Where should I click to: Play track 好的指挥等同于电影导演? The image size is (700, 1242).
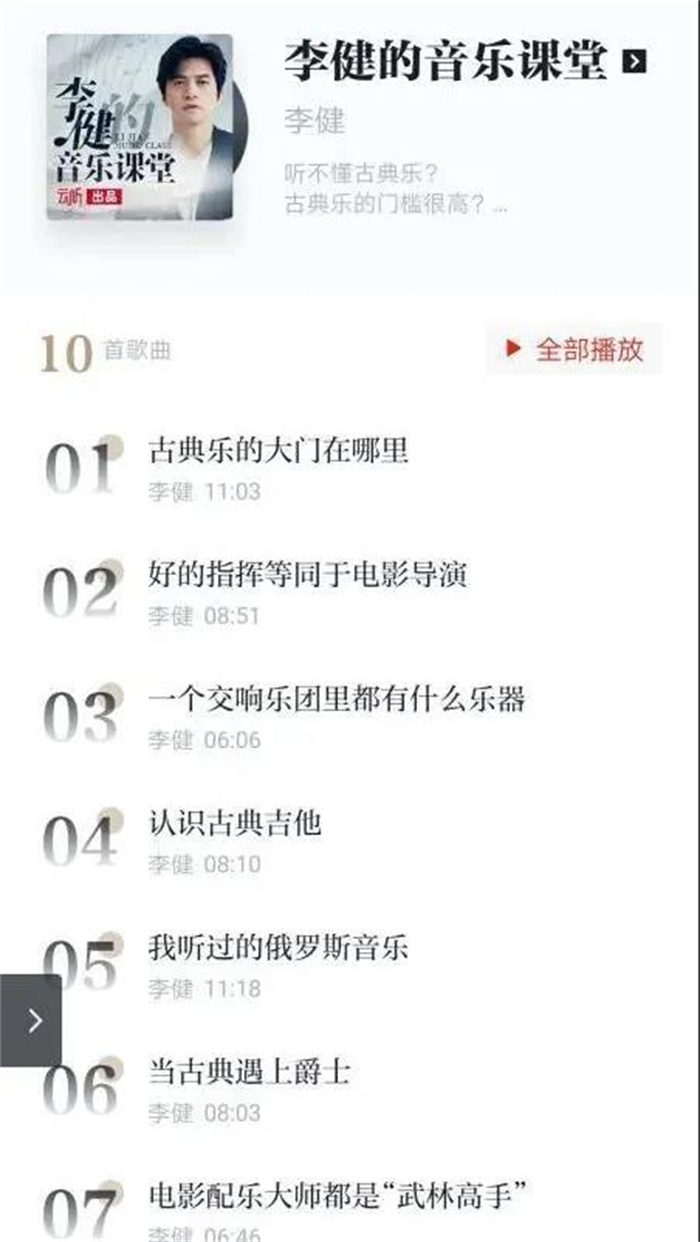tap(307, 574)
